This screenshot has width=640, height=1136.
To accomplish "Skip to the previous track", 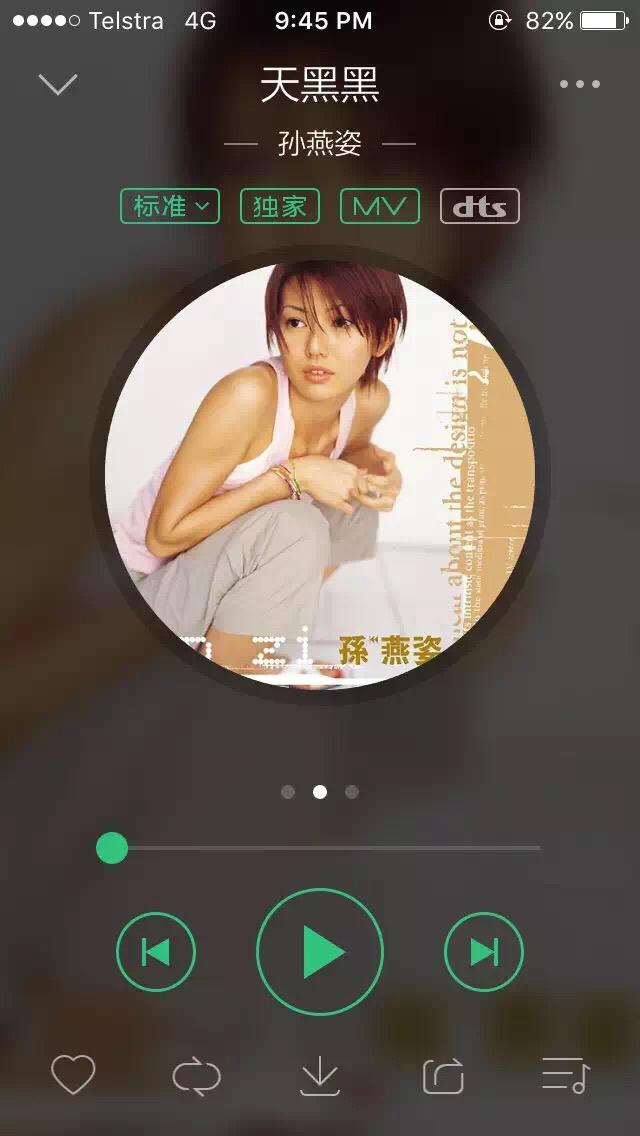I will pyautogui.click(x=156, y=952).
